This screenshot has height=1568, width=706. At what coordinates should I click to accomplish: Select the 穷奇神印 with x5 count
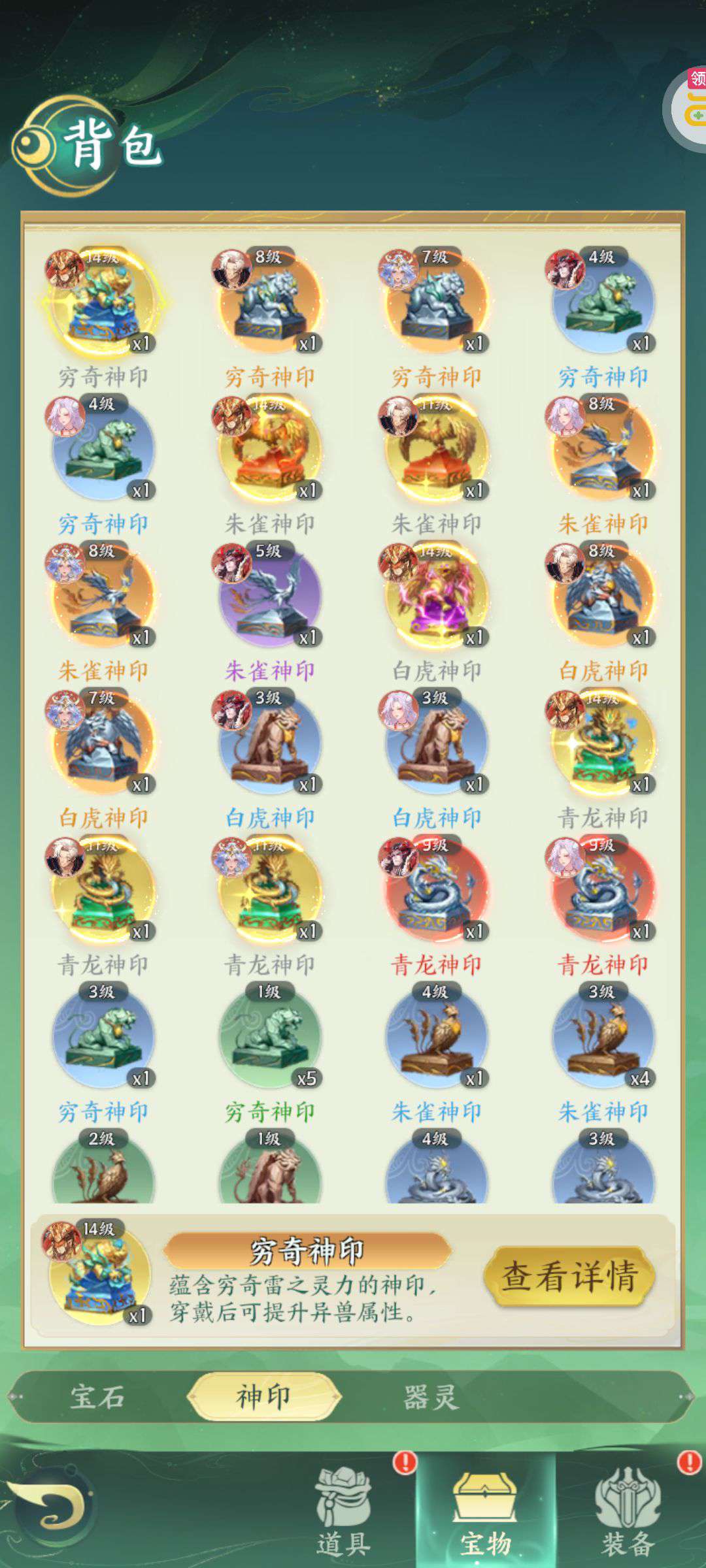coord(269,1052)
